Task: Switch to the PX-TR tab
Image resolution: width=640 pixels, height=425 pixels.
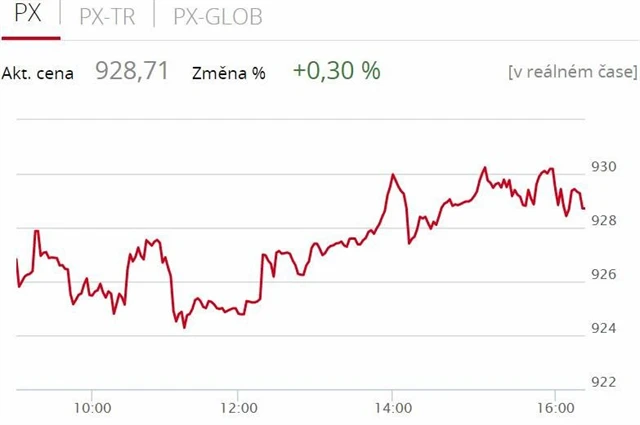Action: [x=107, y=16]
